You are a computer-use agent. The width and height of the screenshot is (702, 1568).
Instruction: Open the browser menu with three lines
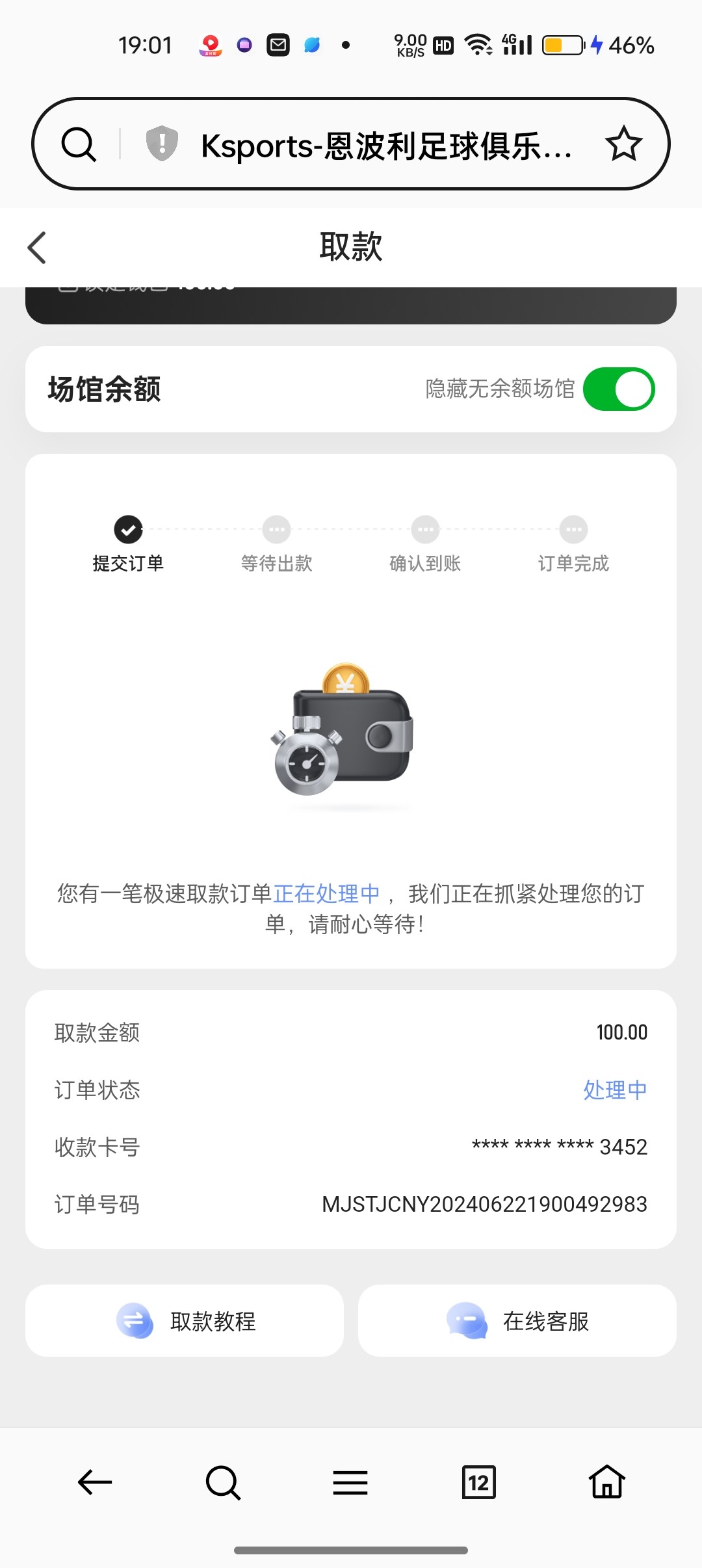click(x=350, y=1483)
